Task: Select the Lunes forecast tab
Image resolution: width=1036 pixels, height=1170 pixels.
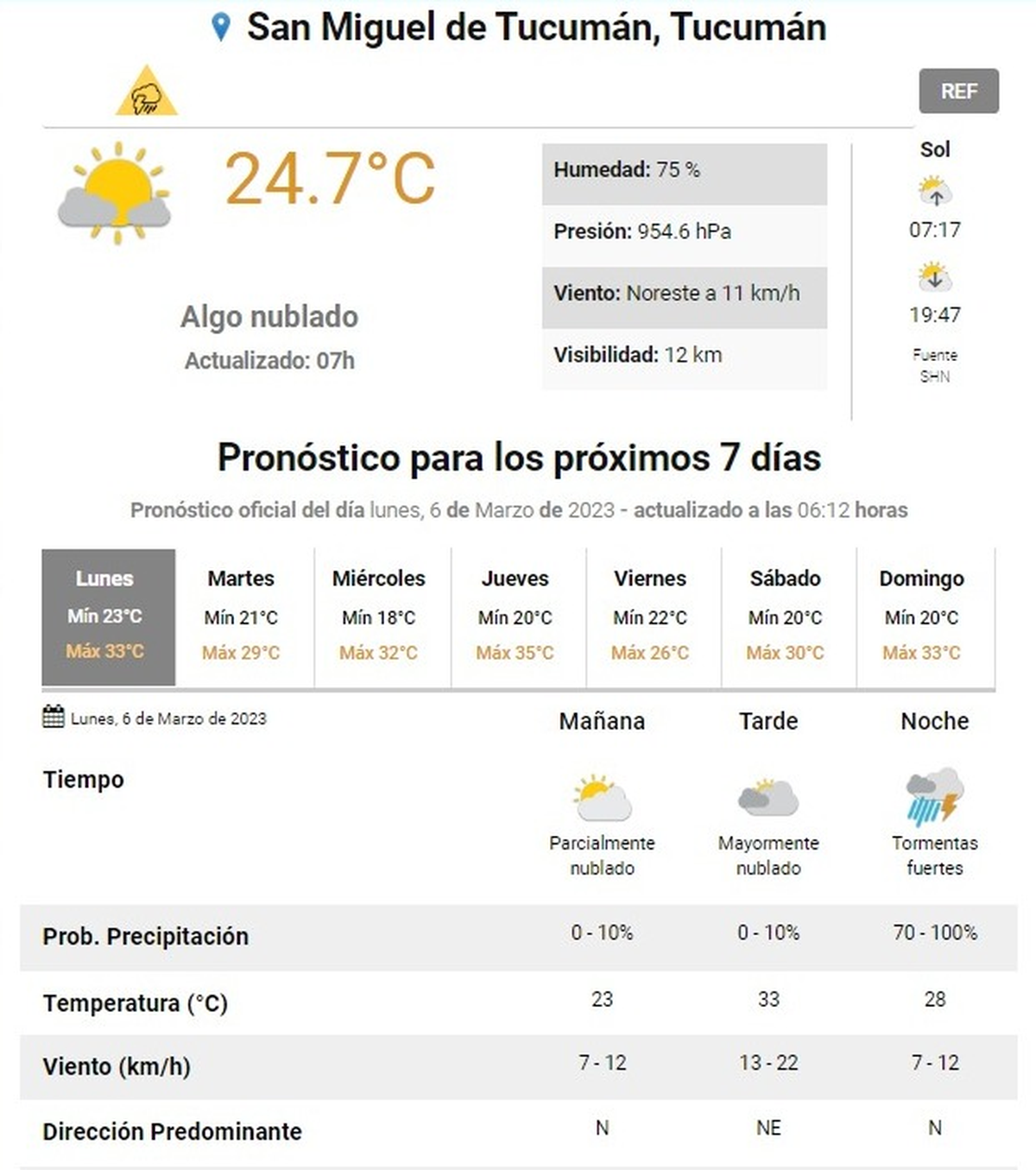Action: 109,617
